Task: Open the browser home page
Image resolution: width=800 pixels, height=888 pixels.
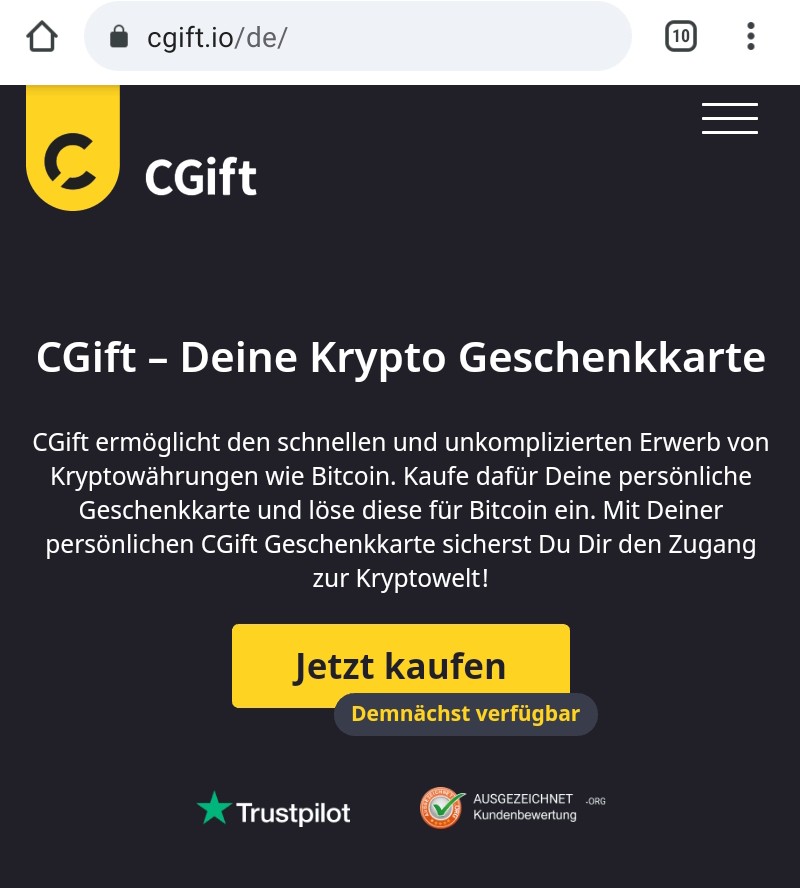Action: click(42, 38)
